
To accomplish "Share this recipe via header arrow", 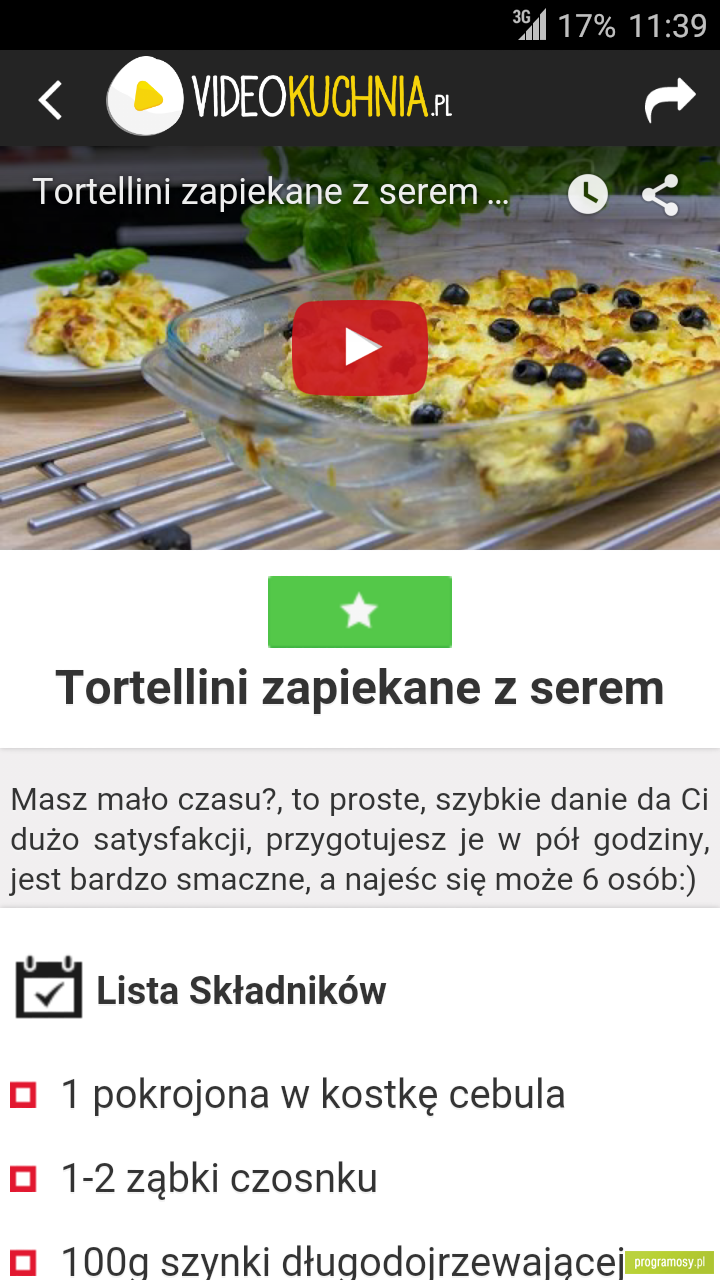I will [x=669, y=99].
